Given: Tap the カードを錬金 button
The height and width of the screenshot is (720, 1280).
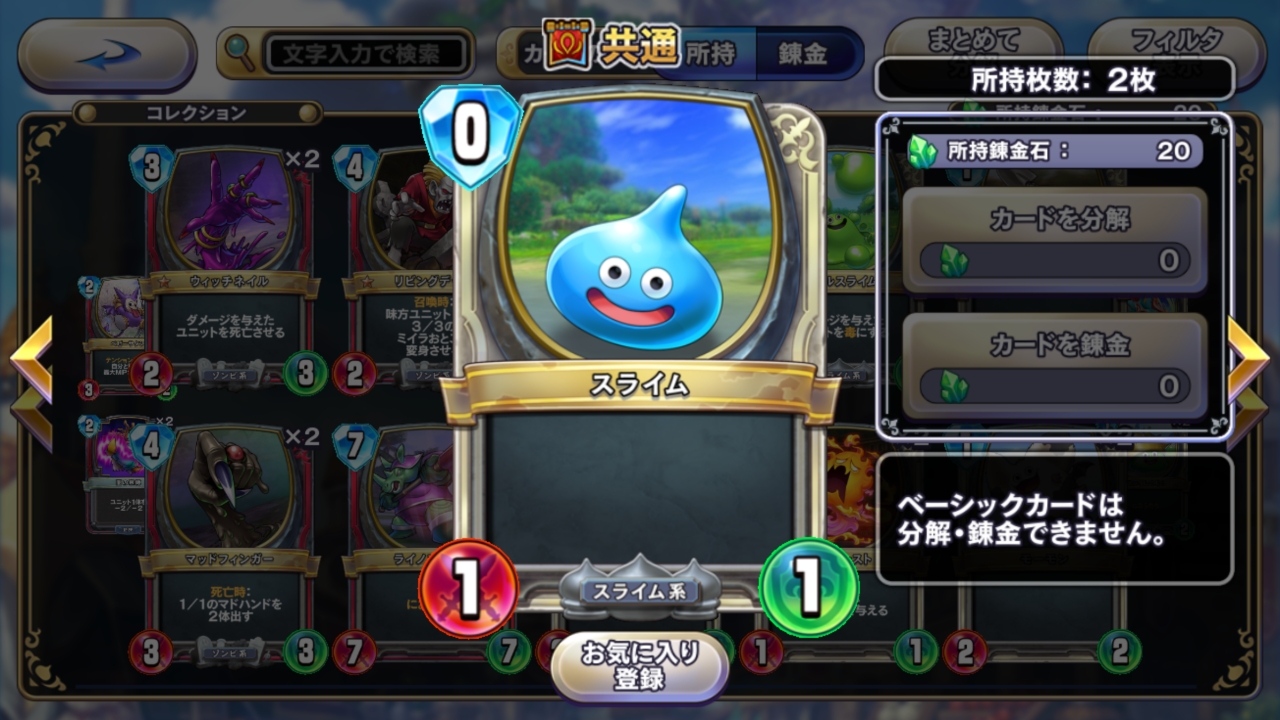Looking at the screenshot, I should coord(1055,365).
